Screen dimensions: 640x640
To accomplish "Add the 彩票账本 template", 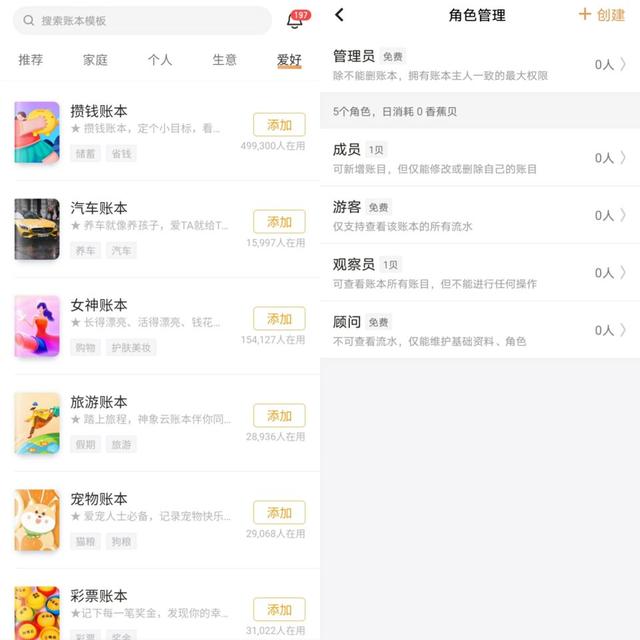I will coord(279,609).
